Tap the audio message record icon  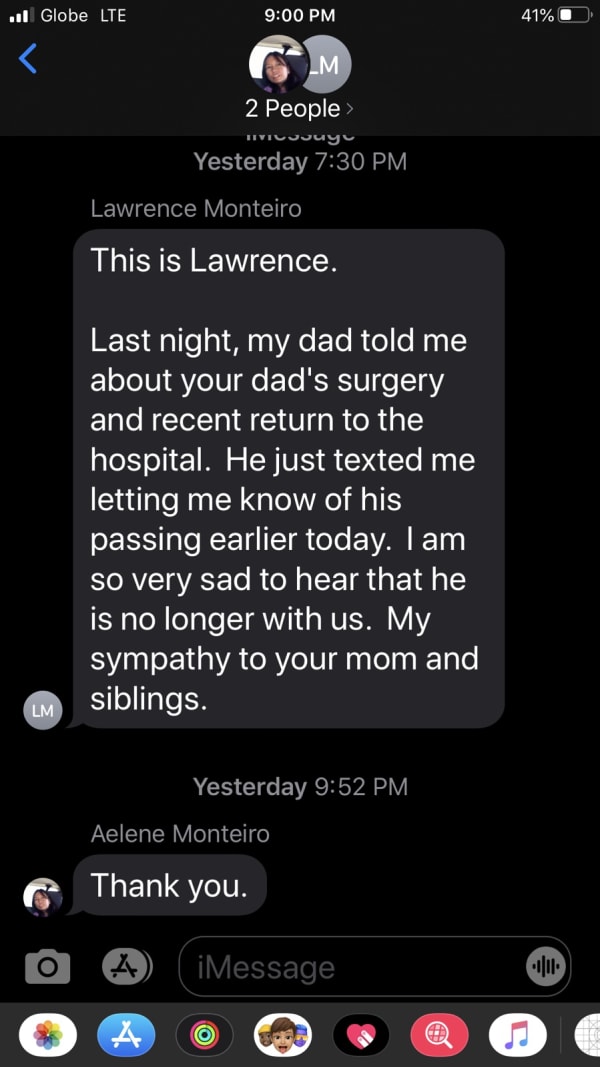pyautogui.click(x=545, y=967)
